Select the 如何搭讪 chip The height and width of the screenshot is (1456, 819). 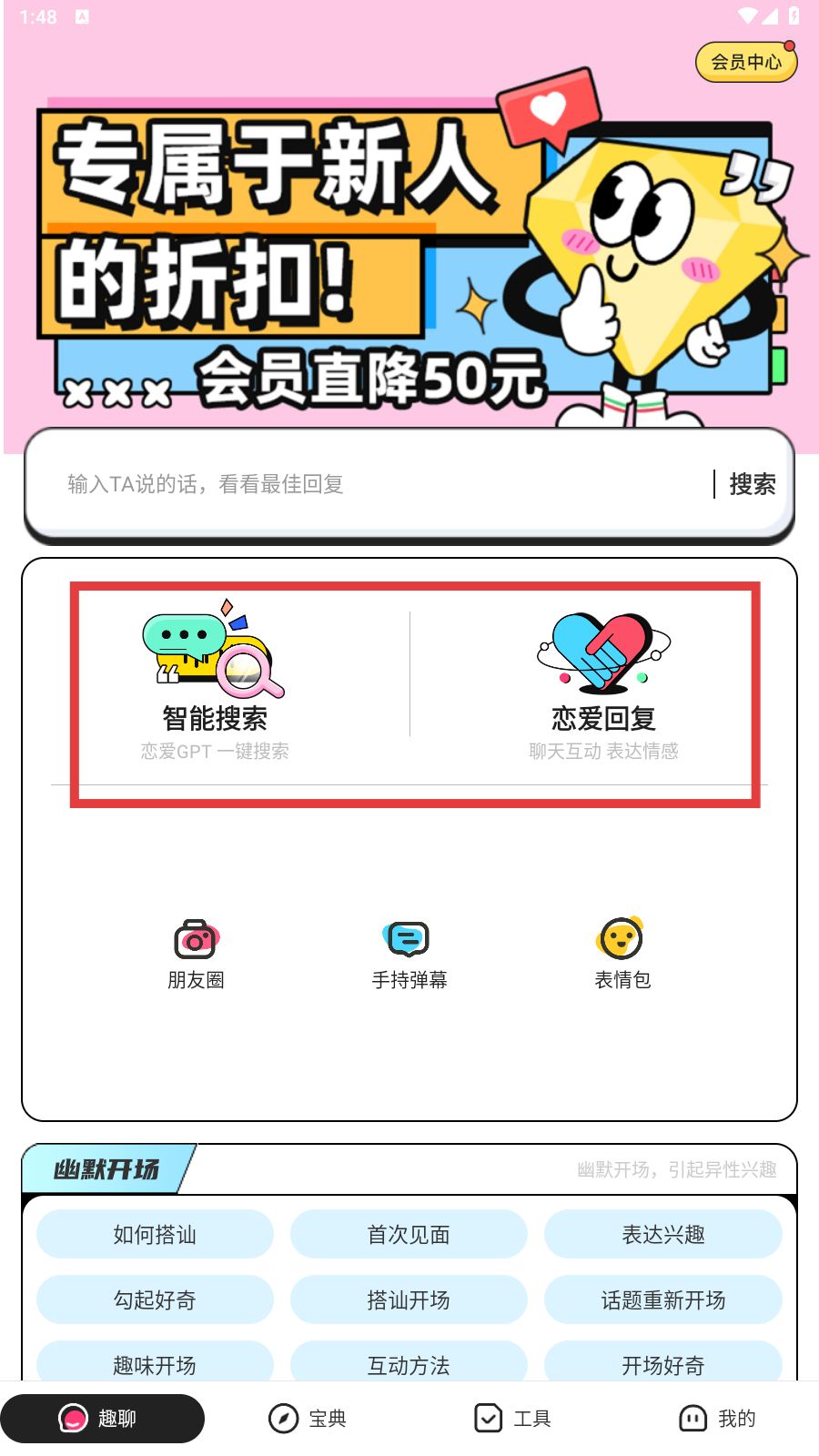pyautogui.click(x=155, y=1234)
